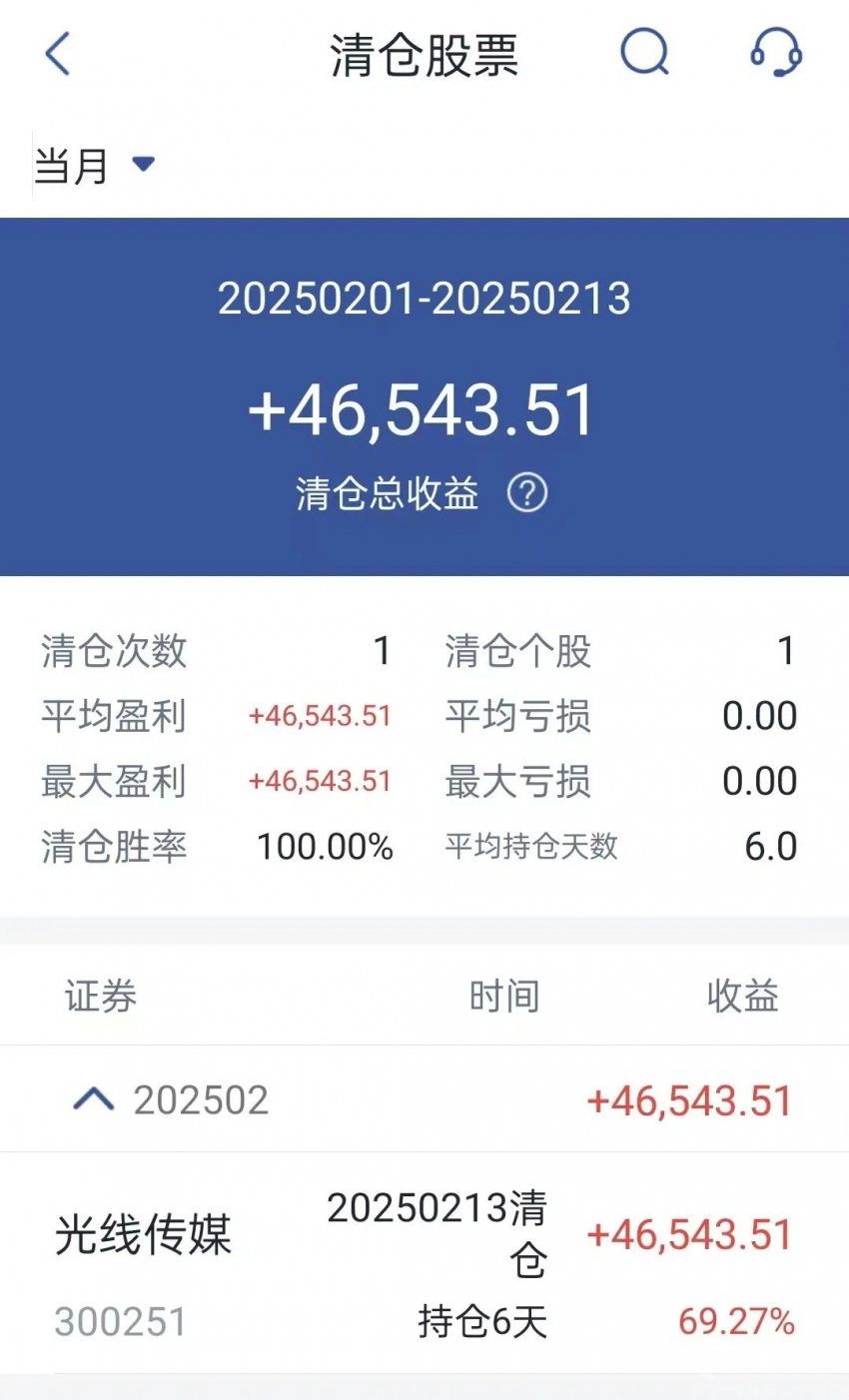Tap the help icon beside 清仓总收益
849x1400 pixels.
527,492
